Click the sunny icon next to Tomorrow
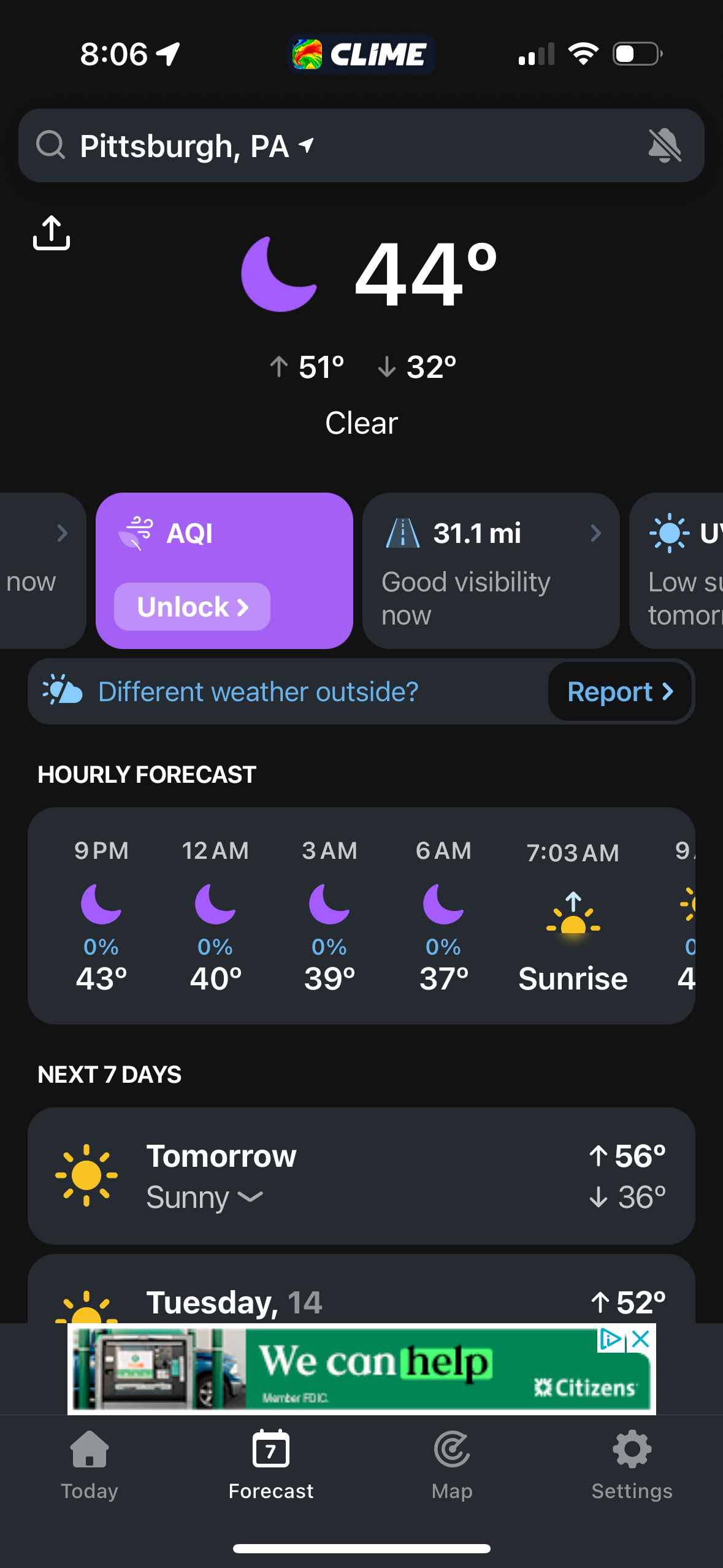This screenshot has height=1568, width=723. [87, 1175]
